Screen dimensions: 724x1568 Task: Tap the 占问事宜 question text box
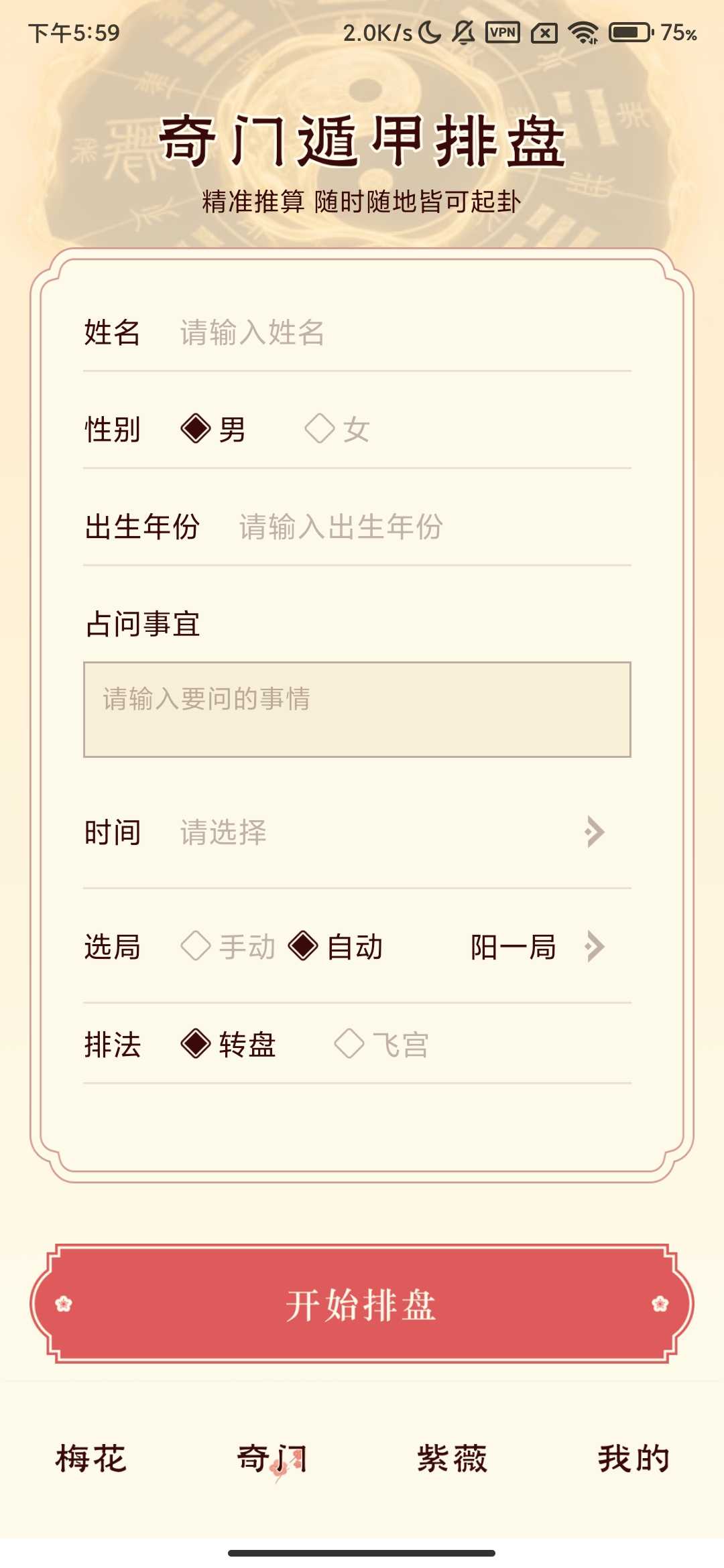click(357, 710)
